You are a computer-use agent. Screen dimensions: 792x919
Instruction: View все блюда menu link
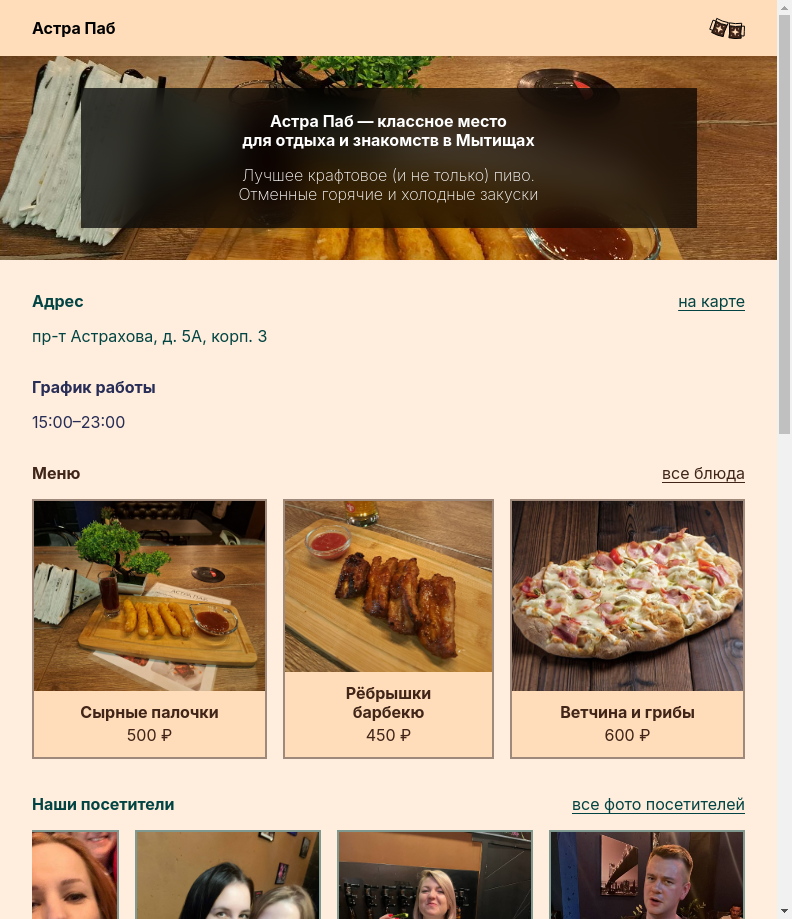point(703,474)
